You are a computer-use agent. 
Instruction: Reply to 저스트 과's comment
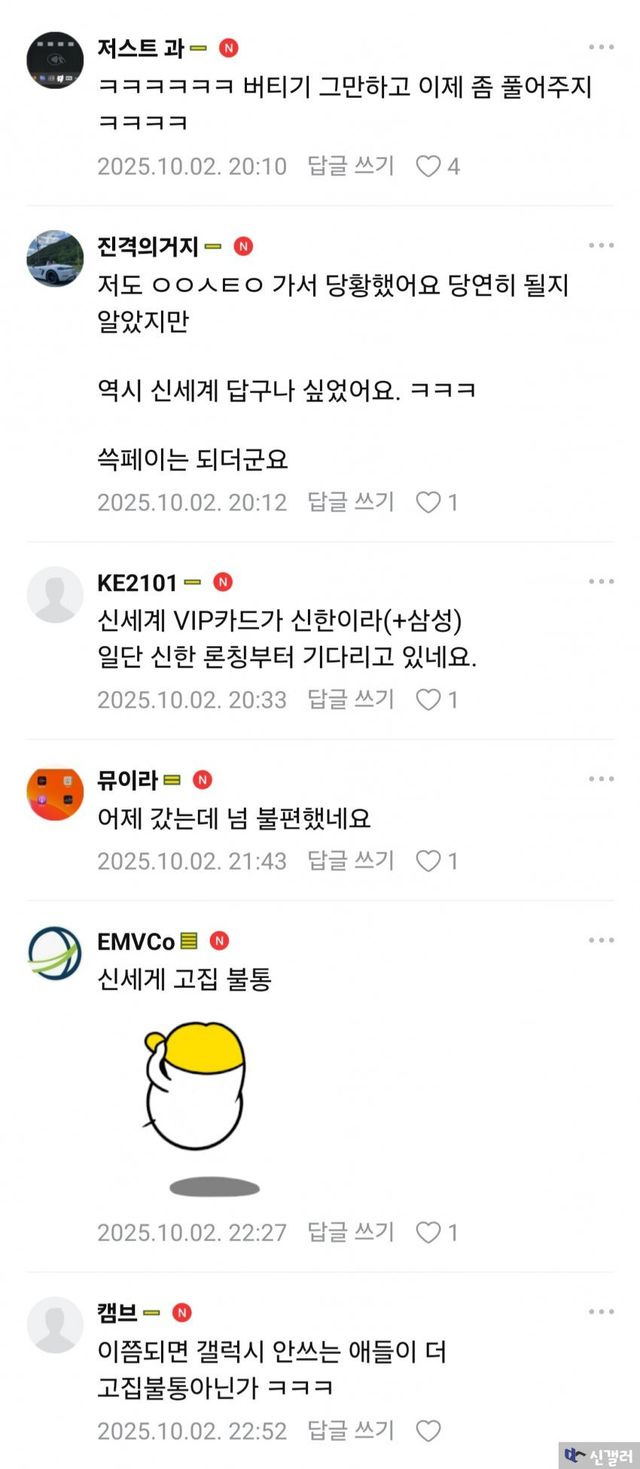(350, 166)
